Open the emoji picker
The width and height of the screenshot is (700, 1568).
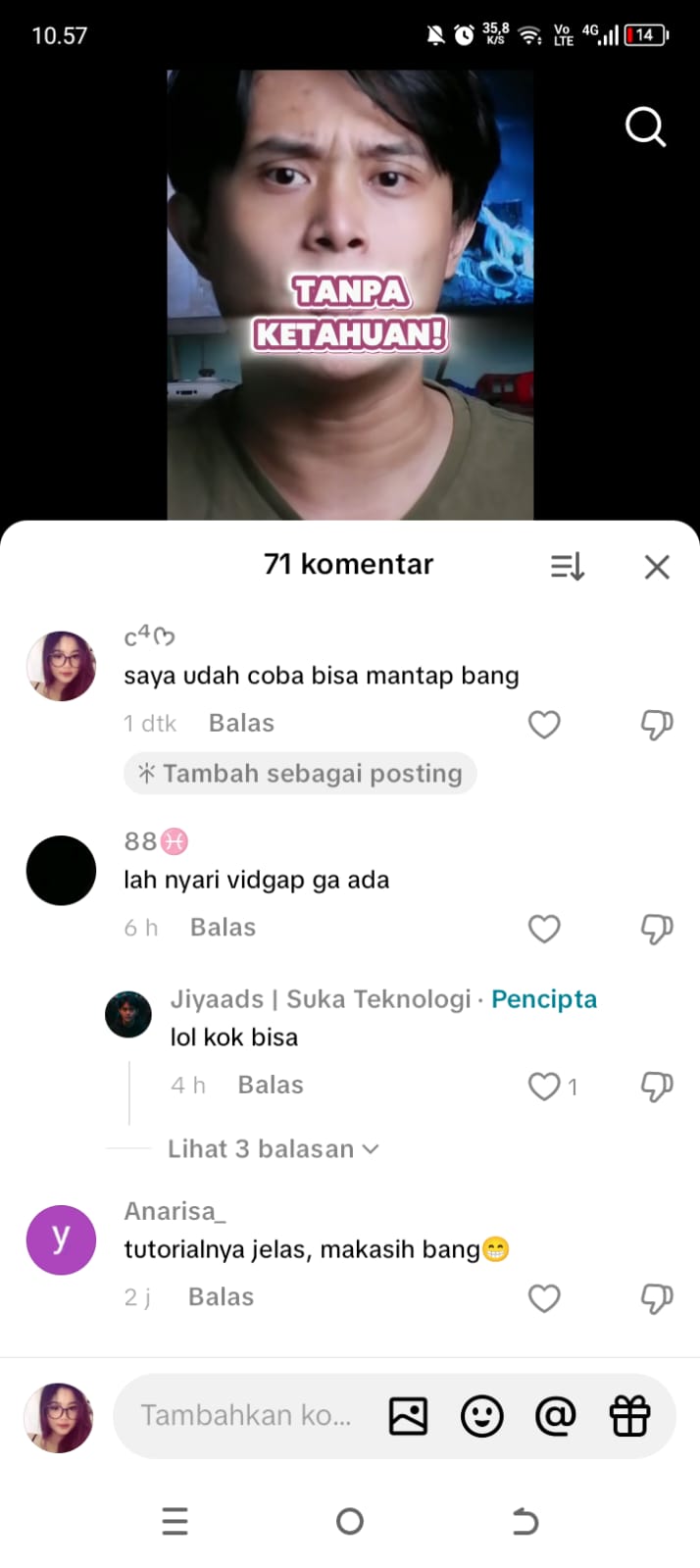click(481, 1416)
